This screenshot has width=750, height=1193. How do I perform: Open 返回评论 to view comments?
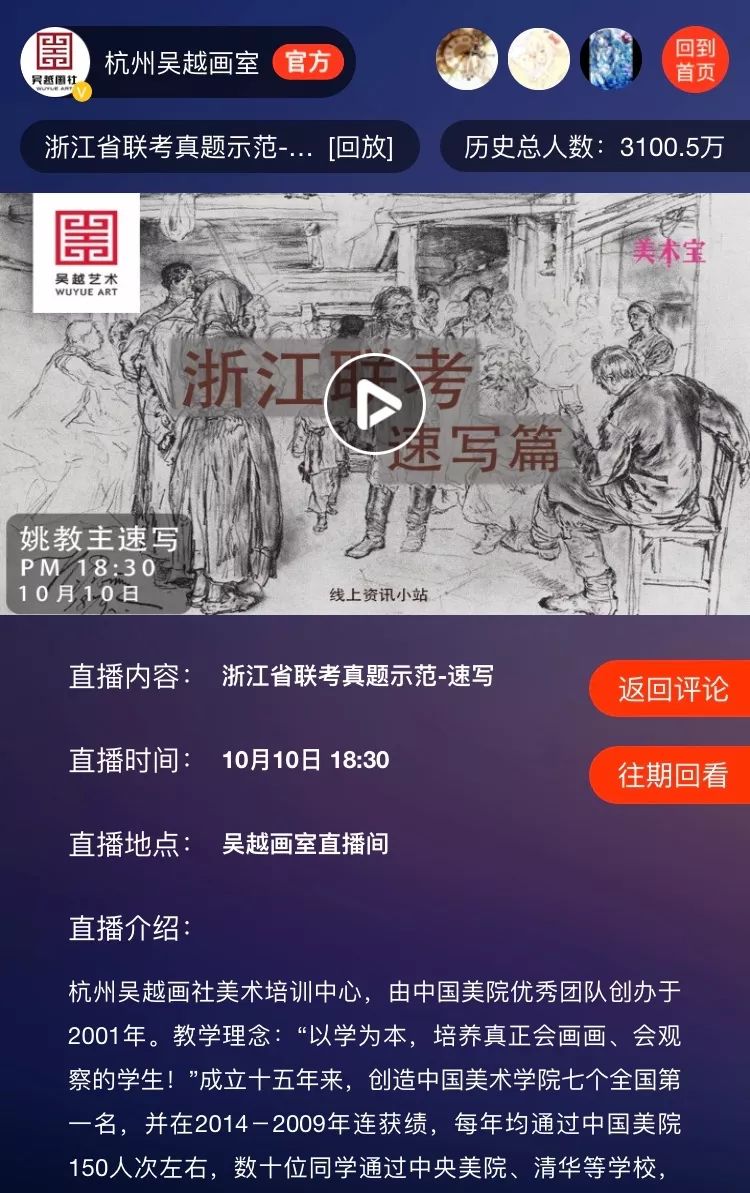click(x=672, y=690)
